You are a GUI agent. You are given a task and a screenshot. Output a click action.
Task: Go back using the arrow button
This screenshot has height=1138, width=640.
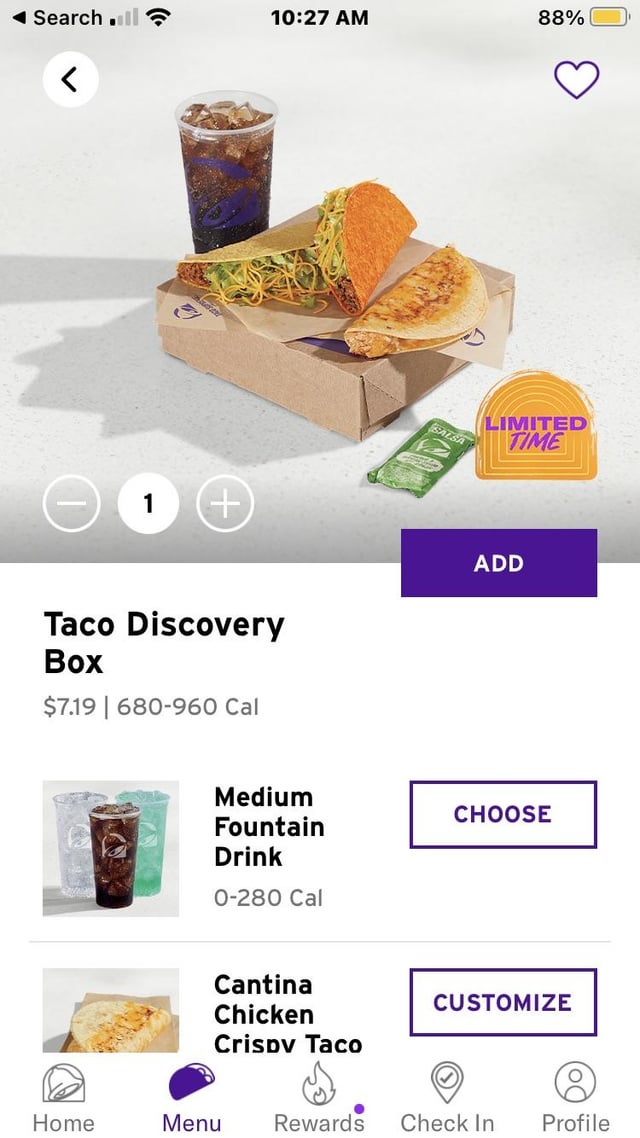tap(70, 79)
